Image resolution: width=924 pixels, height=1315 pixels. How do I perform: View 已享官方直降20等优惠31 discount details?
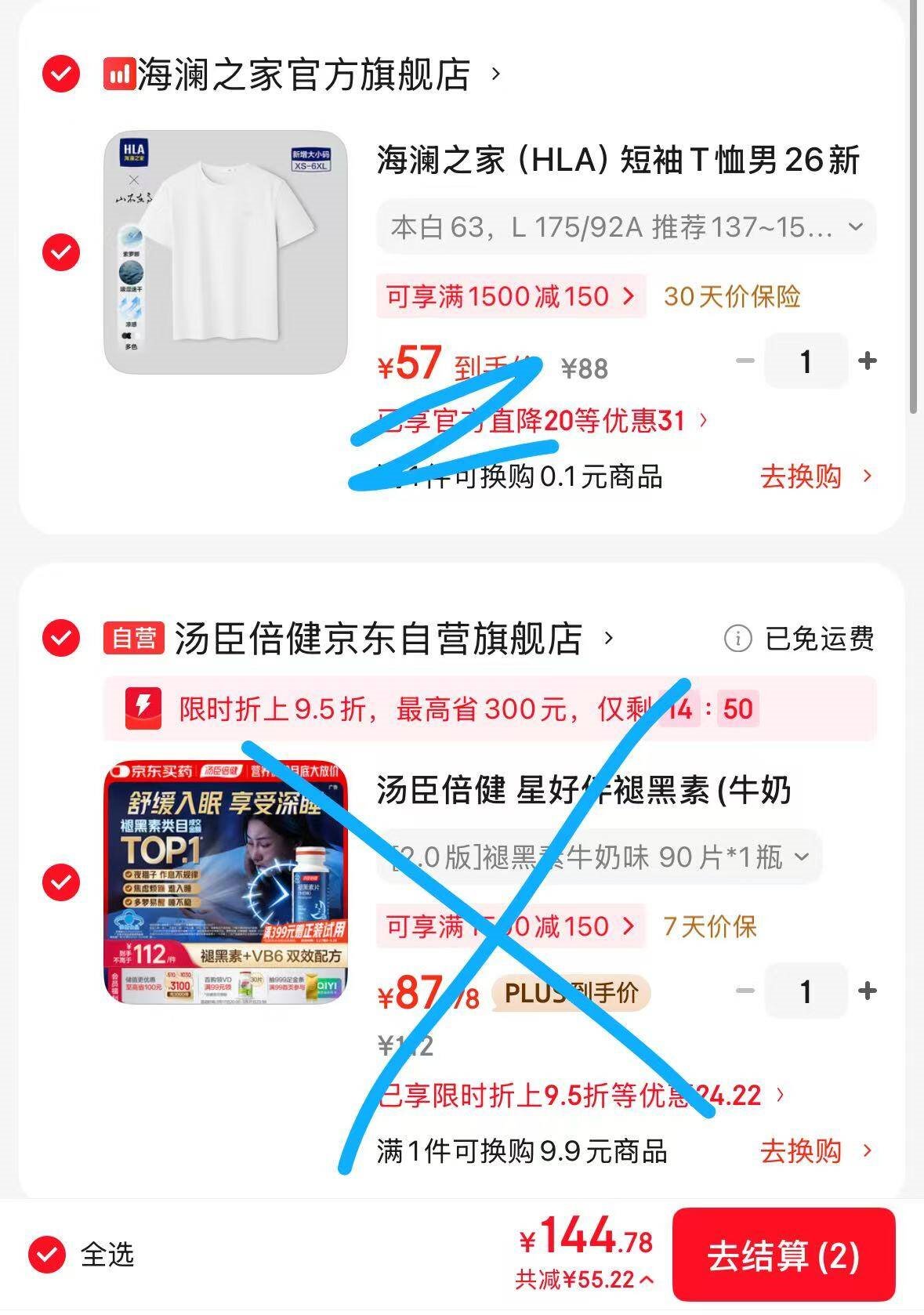pos(542,421)
